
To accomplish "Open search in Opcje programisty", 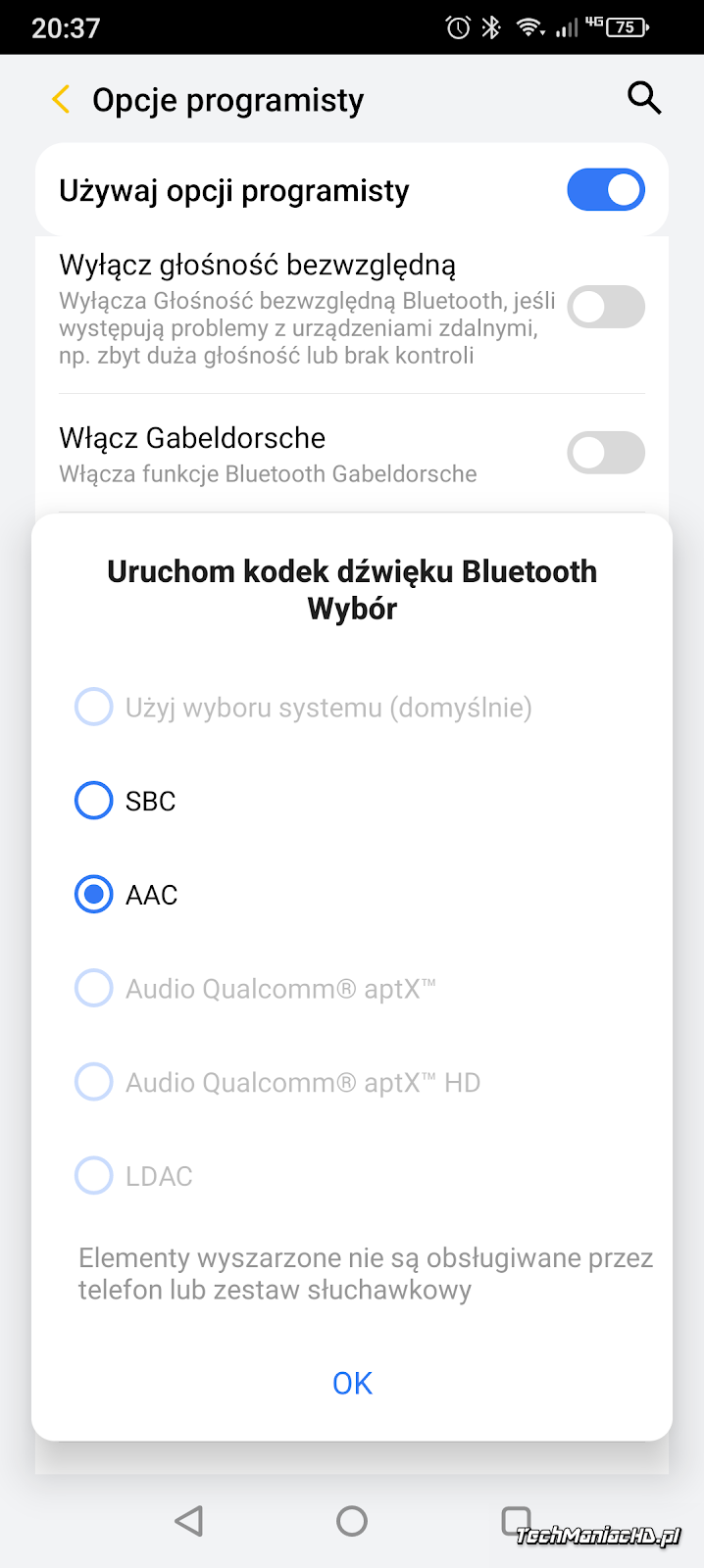I will coord(644,98).
